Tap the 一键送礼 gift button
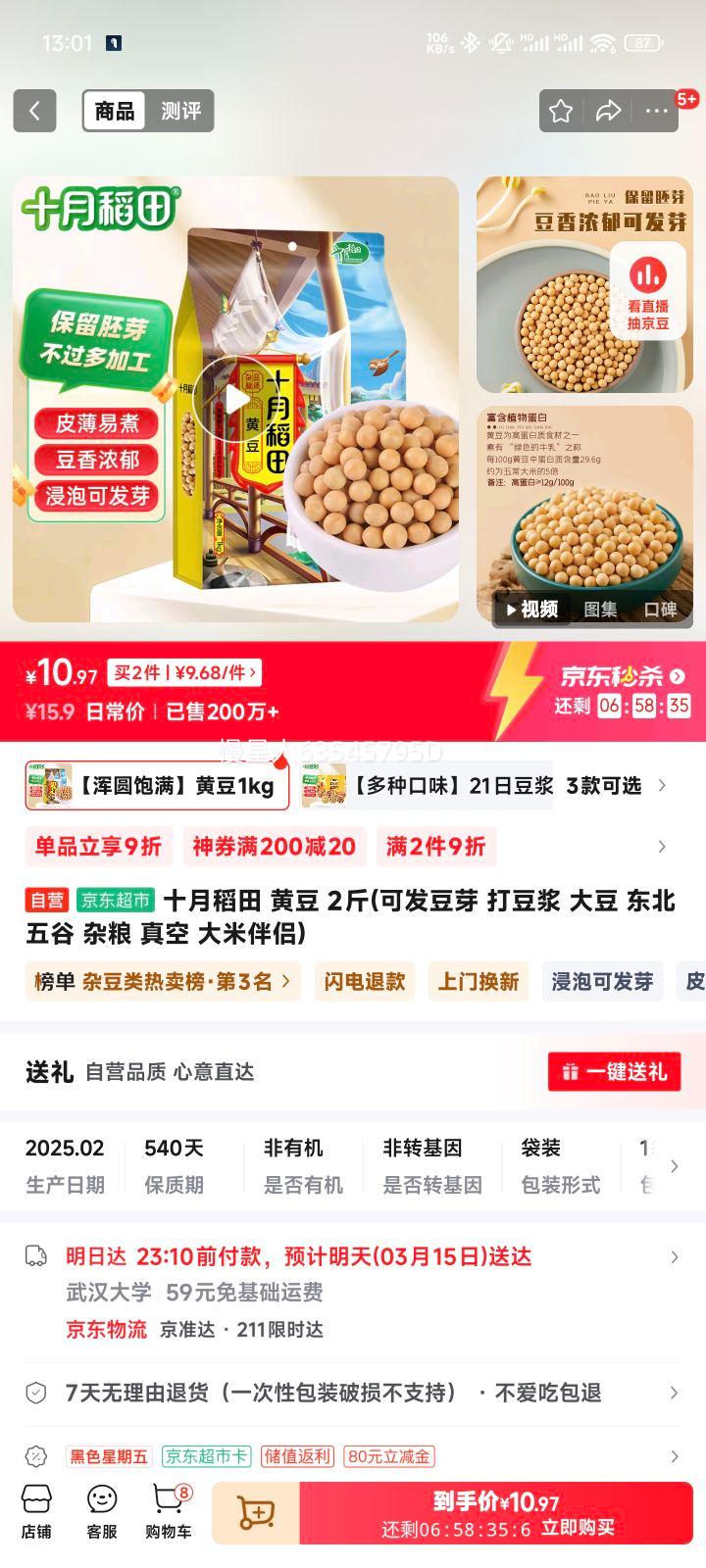The image size is (706, 1568). coord(616,1071)
